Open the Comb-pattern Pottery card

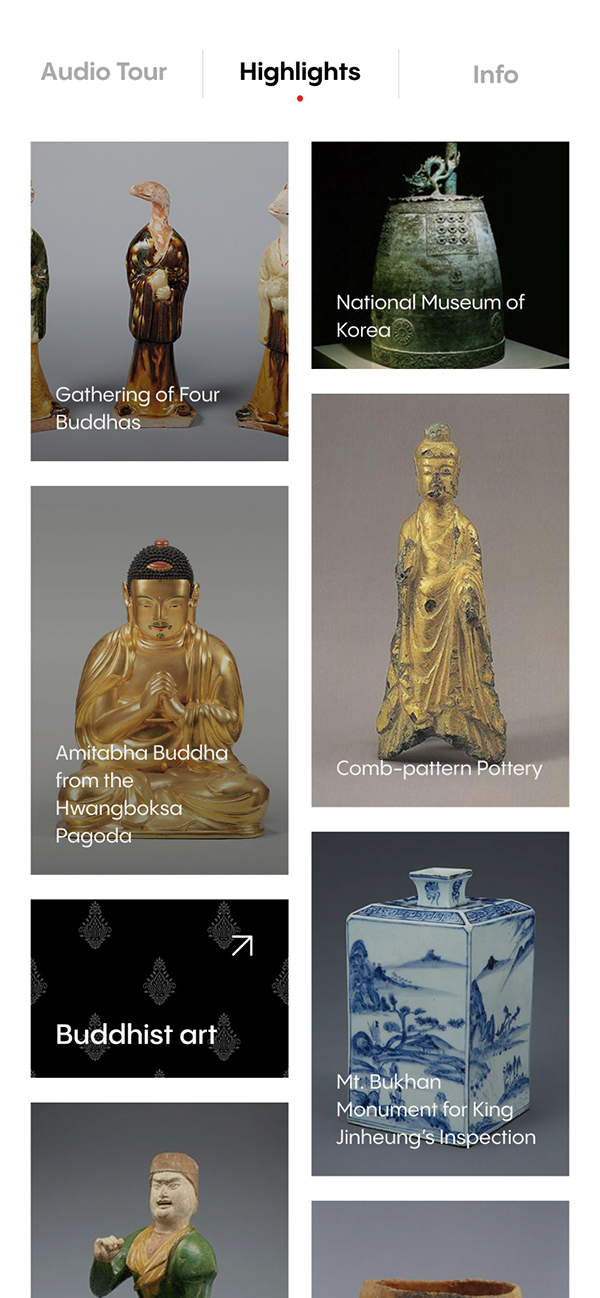pos(440,600)
